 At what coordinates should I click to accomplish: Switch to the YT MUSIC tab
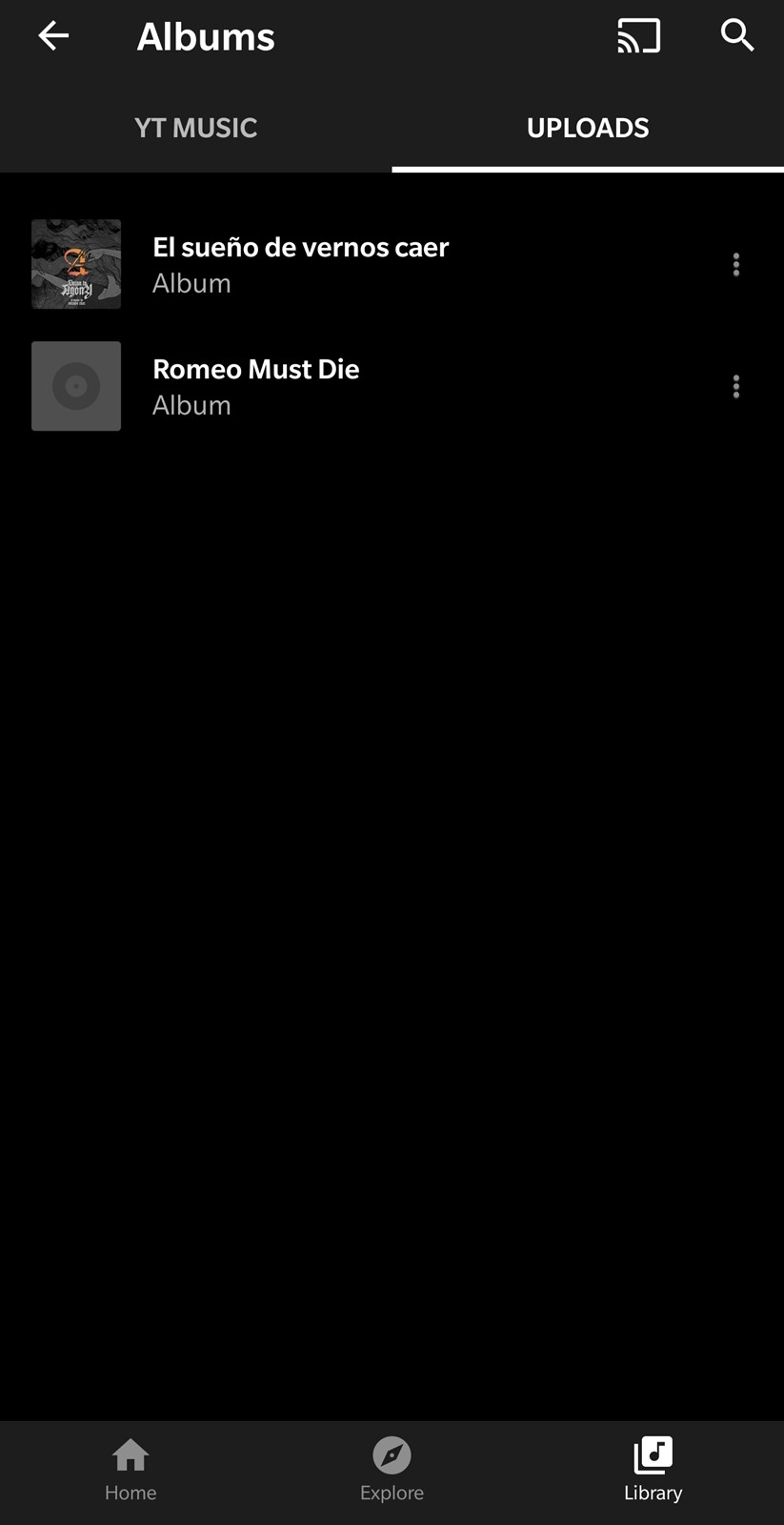click(195, 128)
